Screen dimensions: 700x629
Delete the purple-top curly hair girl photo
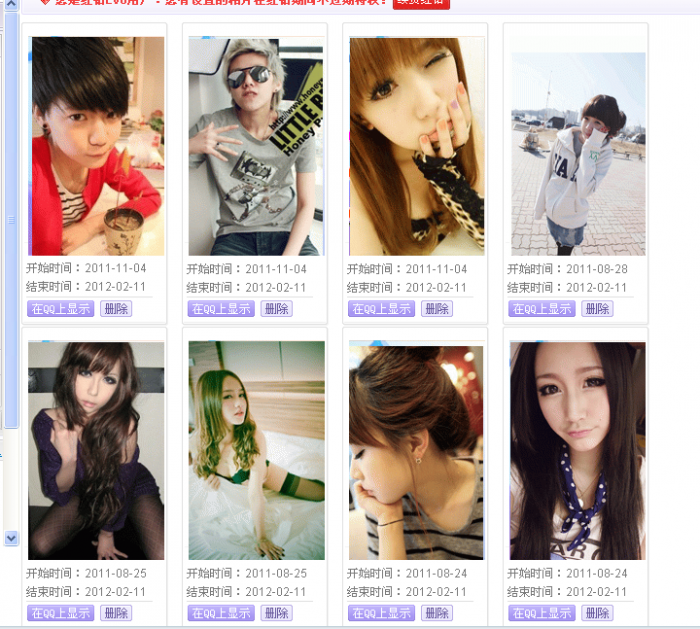(116, 613)
